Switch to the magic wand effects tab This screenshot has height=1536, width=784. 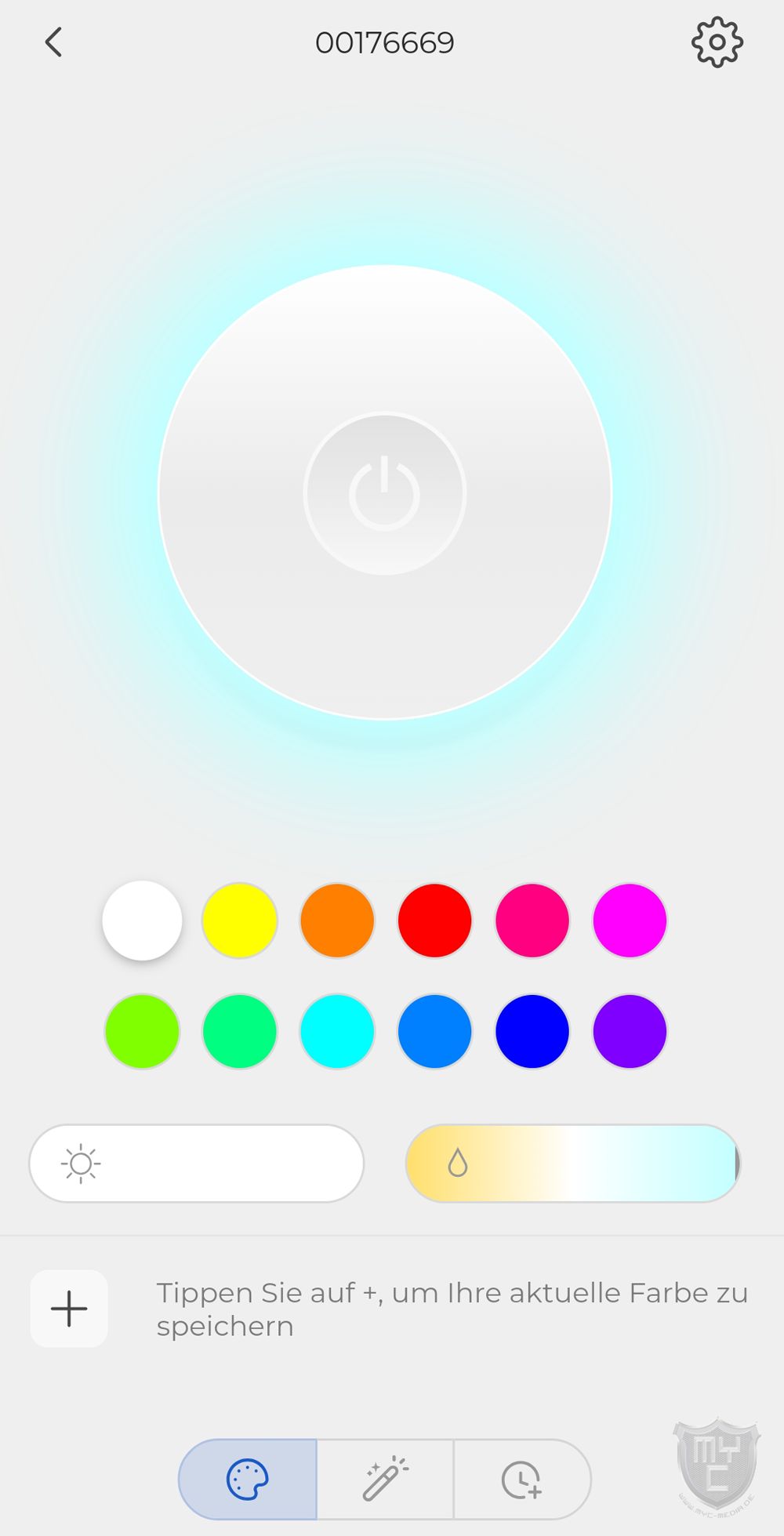(x=385, y=1480)
